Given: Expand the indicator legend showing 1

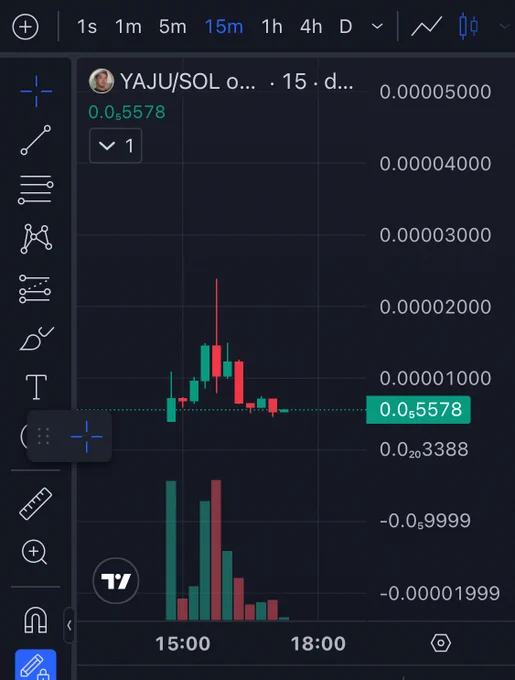Looking at the screenshot, I should (115, 146).
